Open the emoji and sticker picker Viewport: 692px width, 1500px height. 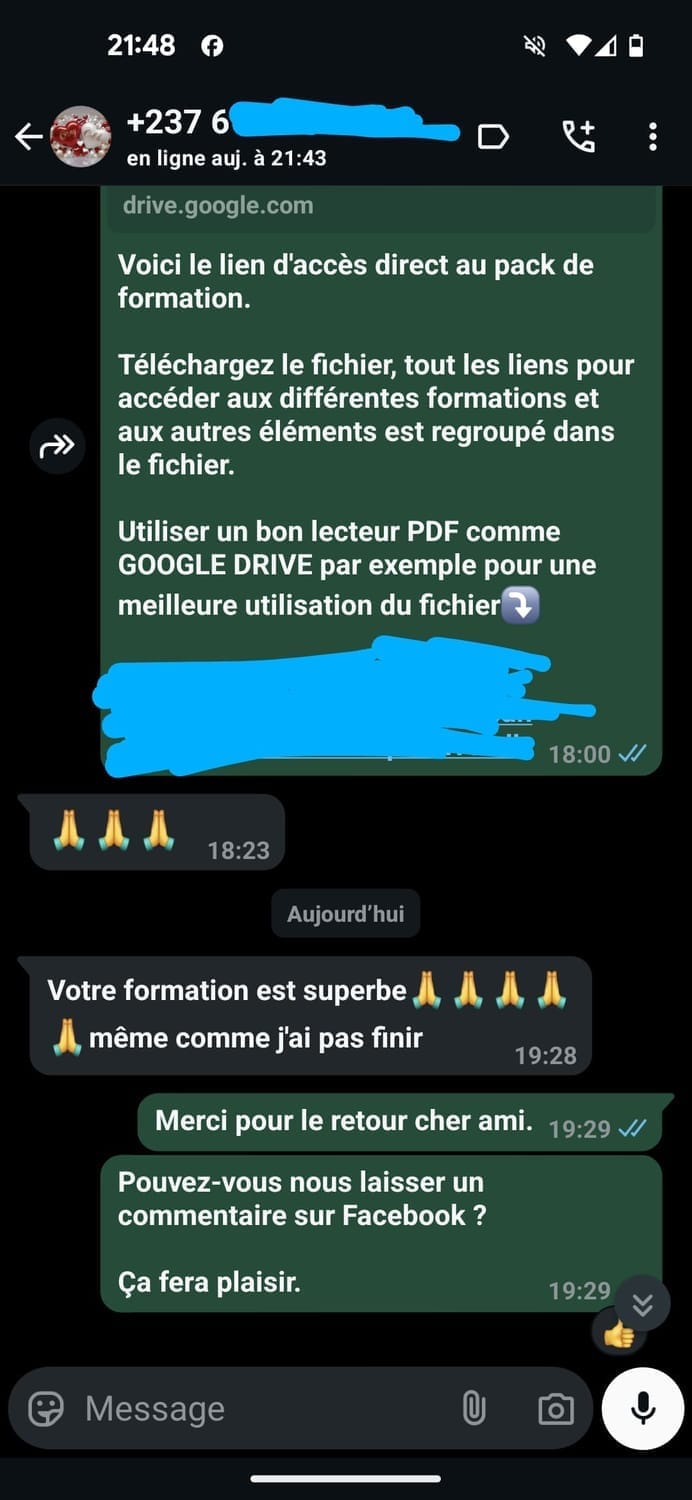pyautogui.click(x=46, y=1408)
